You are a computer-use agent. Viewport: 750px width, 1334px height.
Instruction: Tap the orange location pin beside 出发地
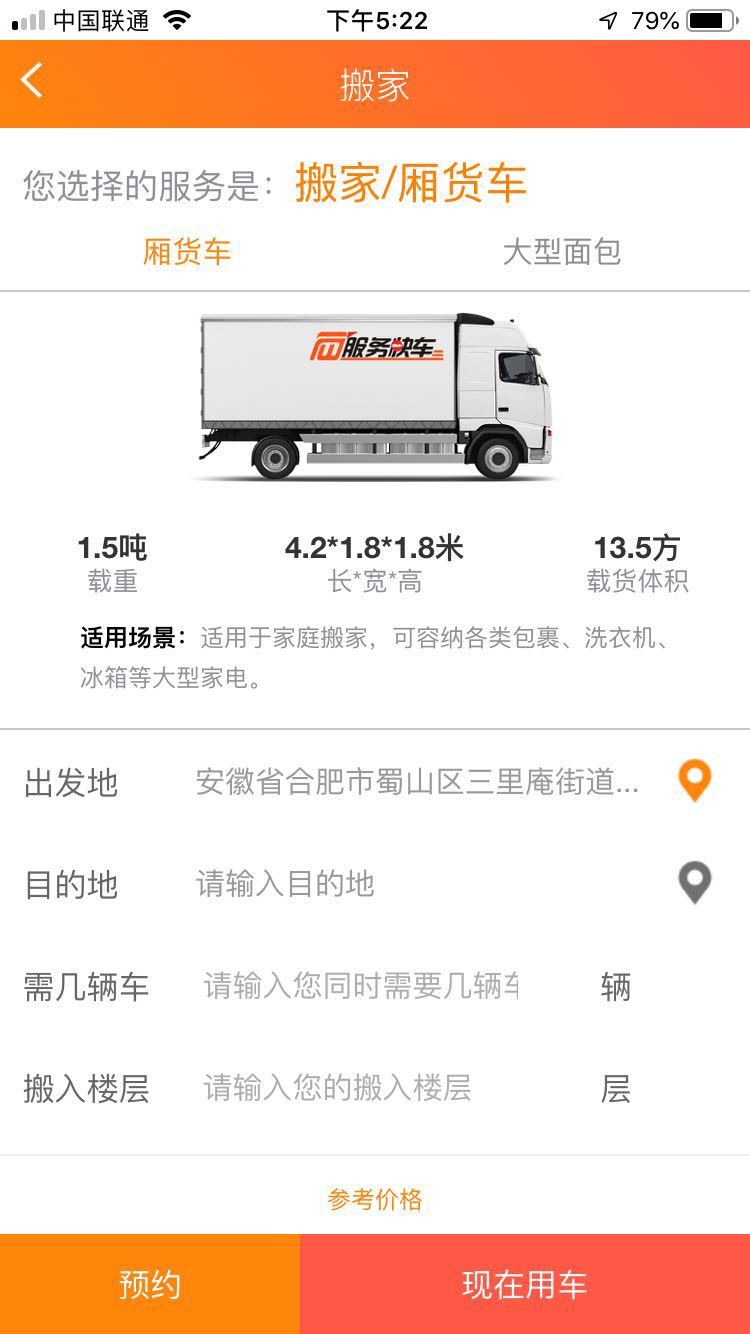tap(695, 784)
